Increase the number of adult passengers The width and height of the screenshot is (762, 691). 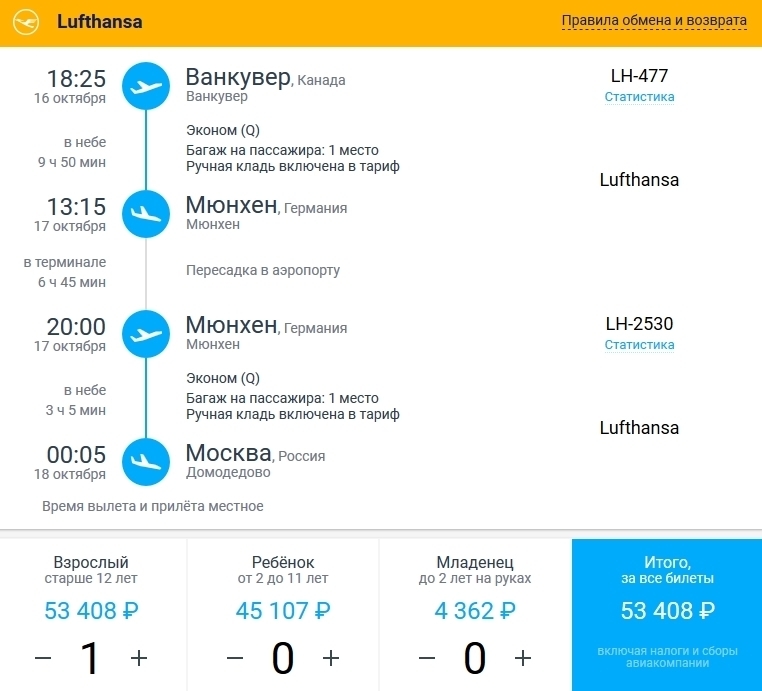pyautogui.click(x=139, y=658)
